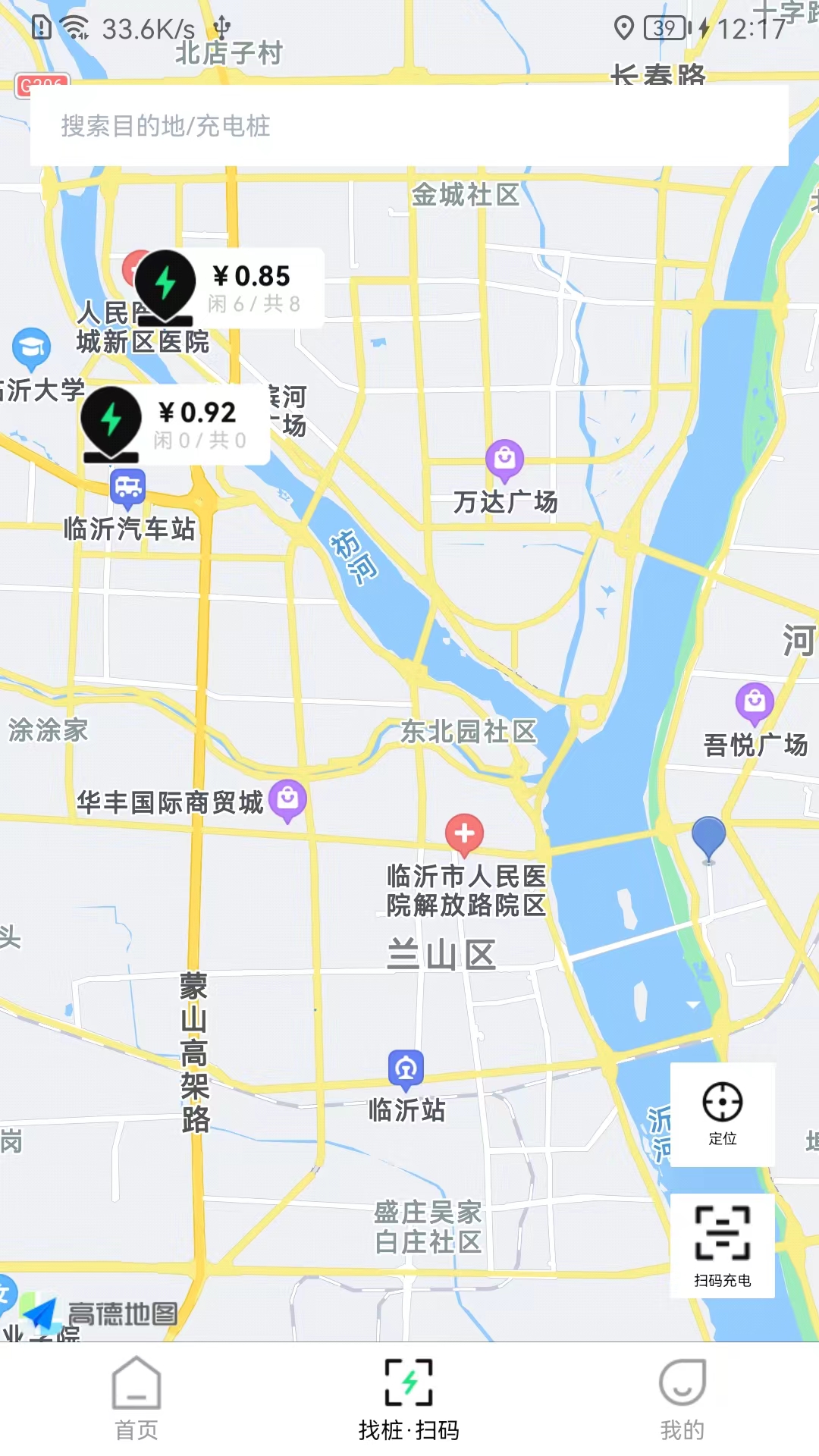Tap the 定位 locate-me button
Image resolution: width=819 pixels, height=1456 pixels.
coord(723,1114)
